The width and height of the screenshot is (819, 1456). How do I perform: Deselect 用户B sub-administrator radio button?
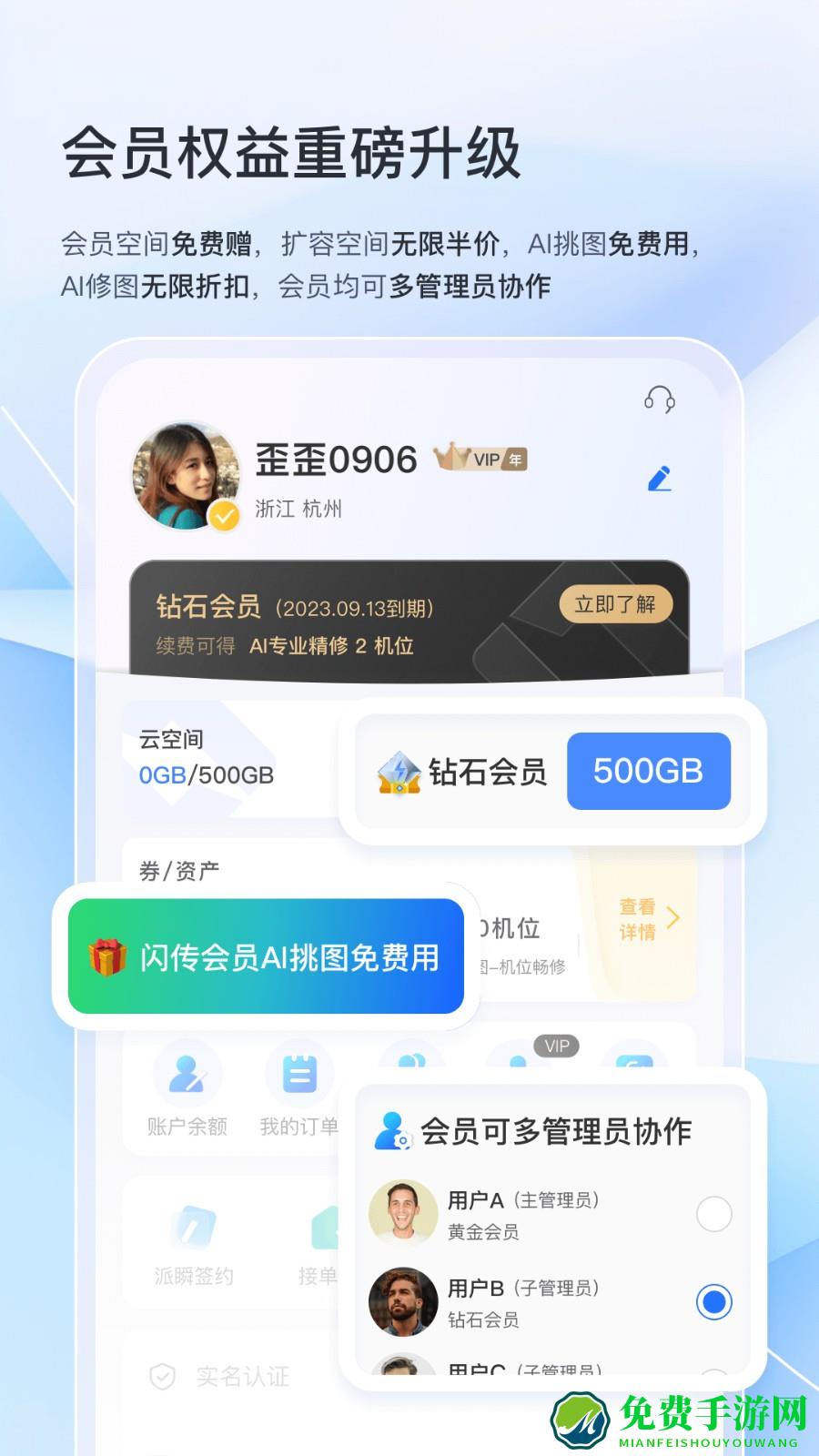pyautogui.click(x=715, y=1302)
